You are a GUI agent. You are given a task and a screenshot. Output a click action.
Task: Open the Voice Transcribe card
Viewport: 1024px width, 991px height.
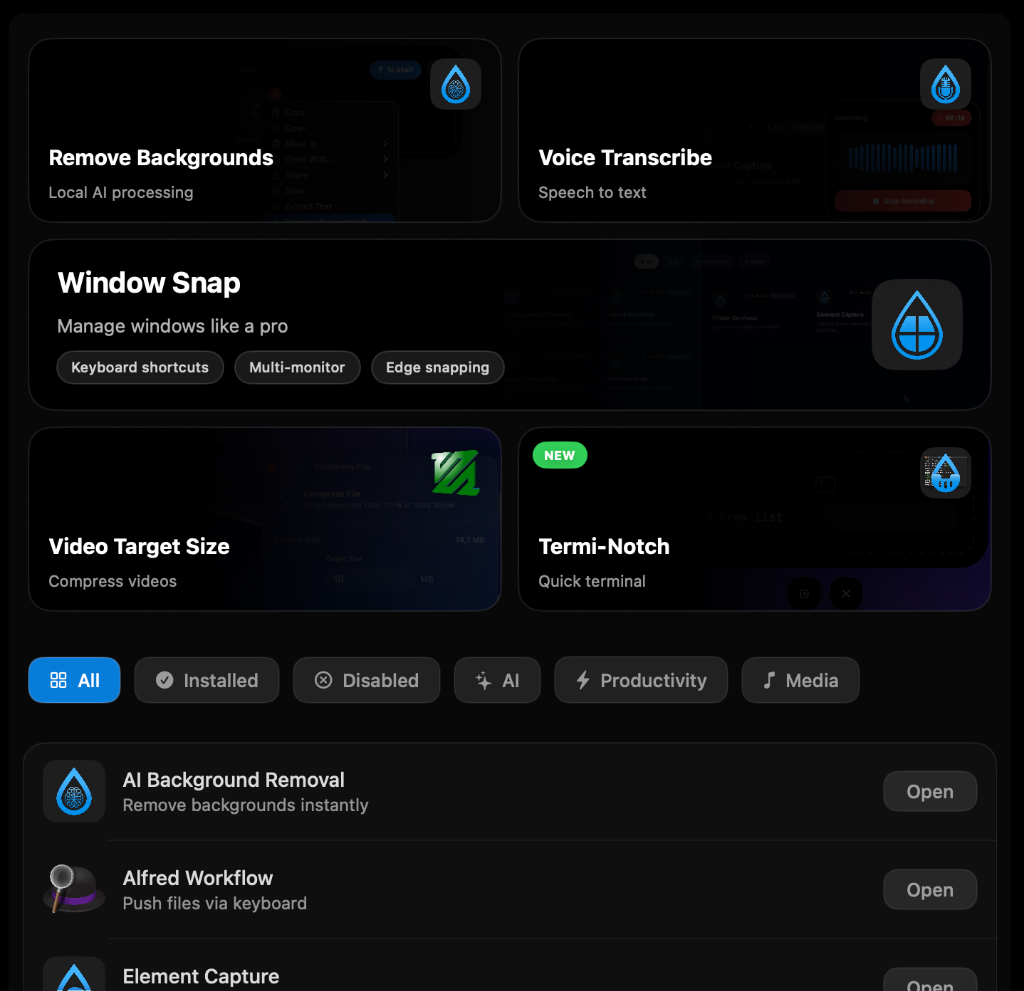click(754, 130)
